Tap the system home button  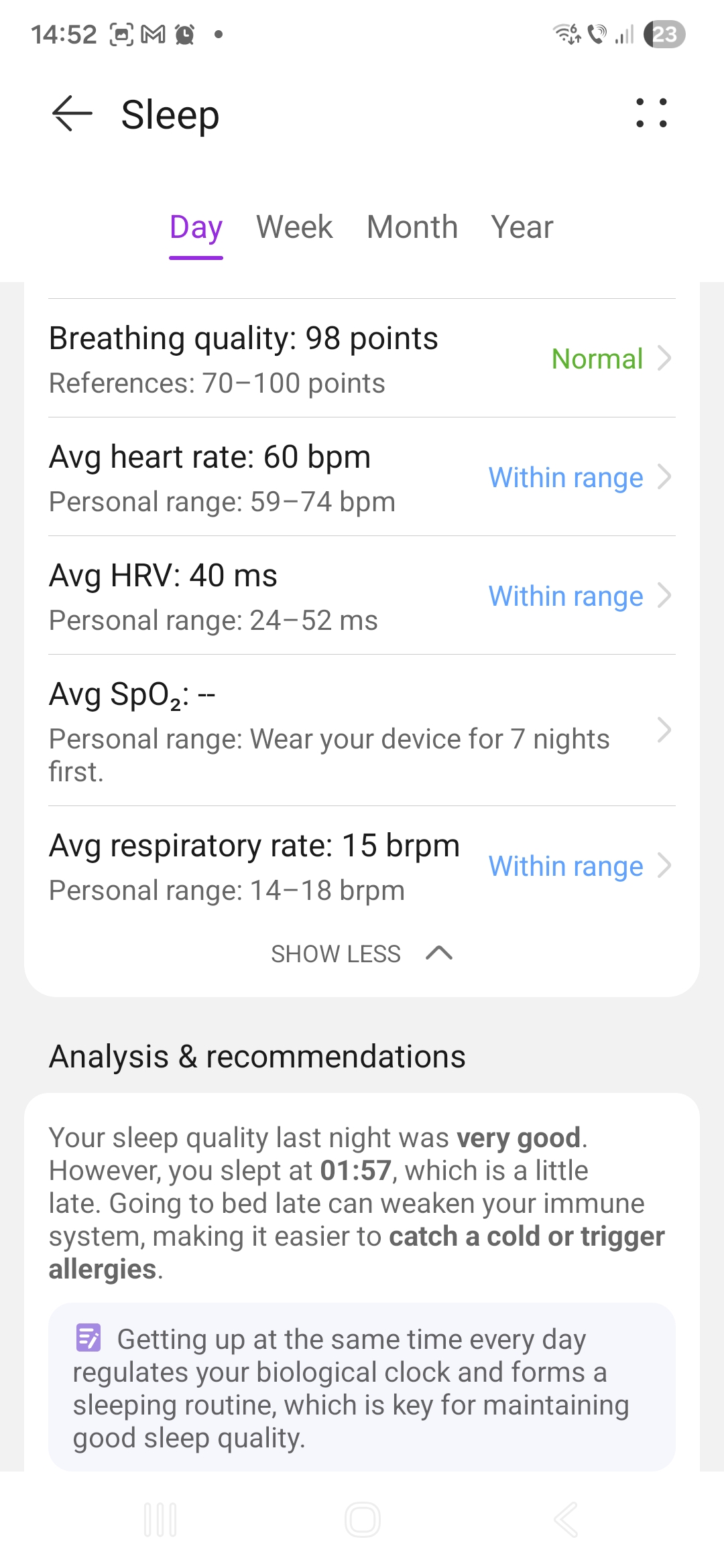(x=362, y=1519)
